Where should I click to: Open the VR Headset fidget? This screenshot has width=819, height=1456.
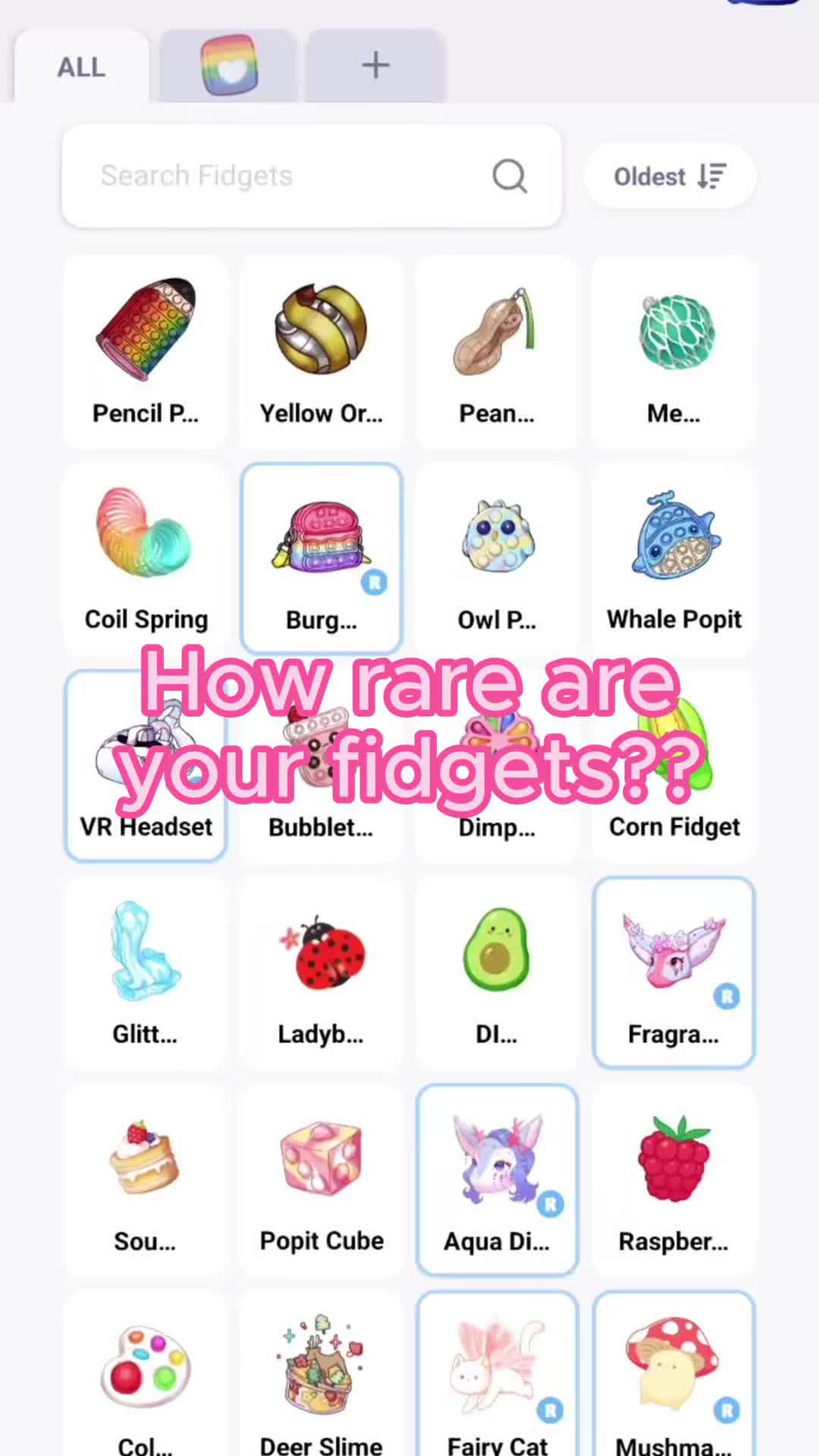tap(146, 766)
